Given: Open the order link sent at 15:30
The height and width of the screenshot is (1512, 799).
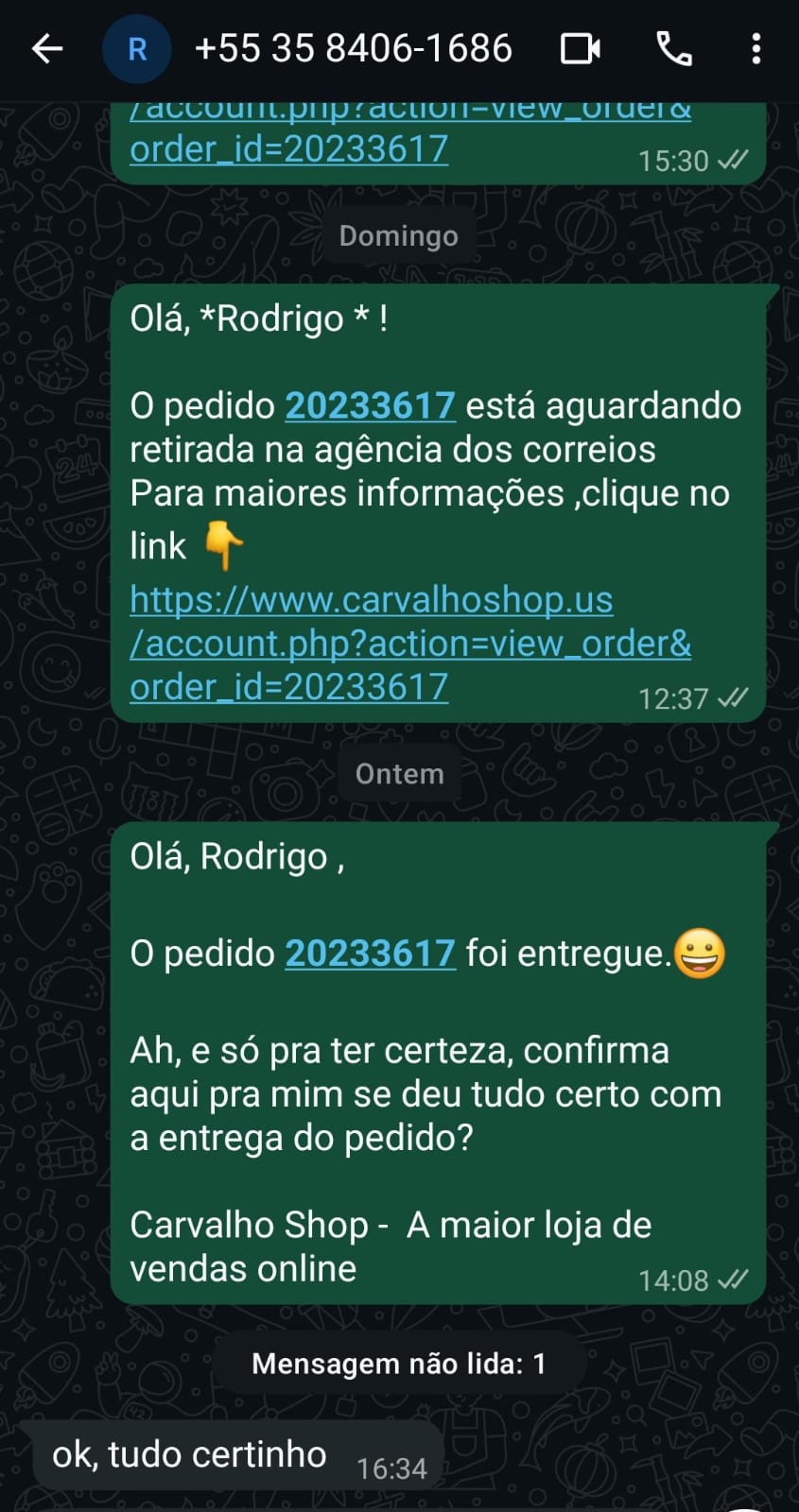Looking at the screenshot, I should click(288, 149).
